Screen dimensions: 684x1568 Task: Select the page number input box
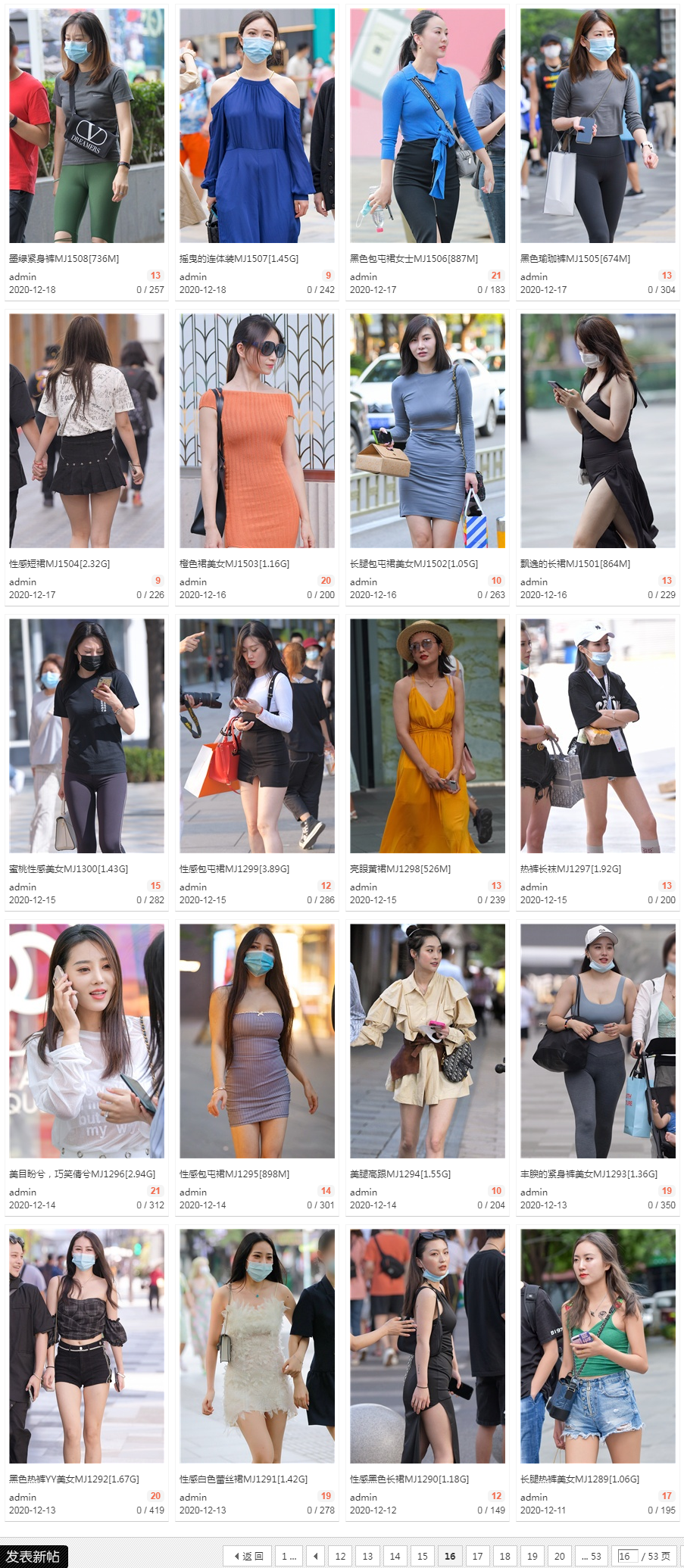coord(626,1556)
